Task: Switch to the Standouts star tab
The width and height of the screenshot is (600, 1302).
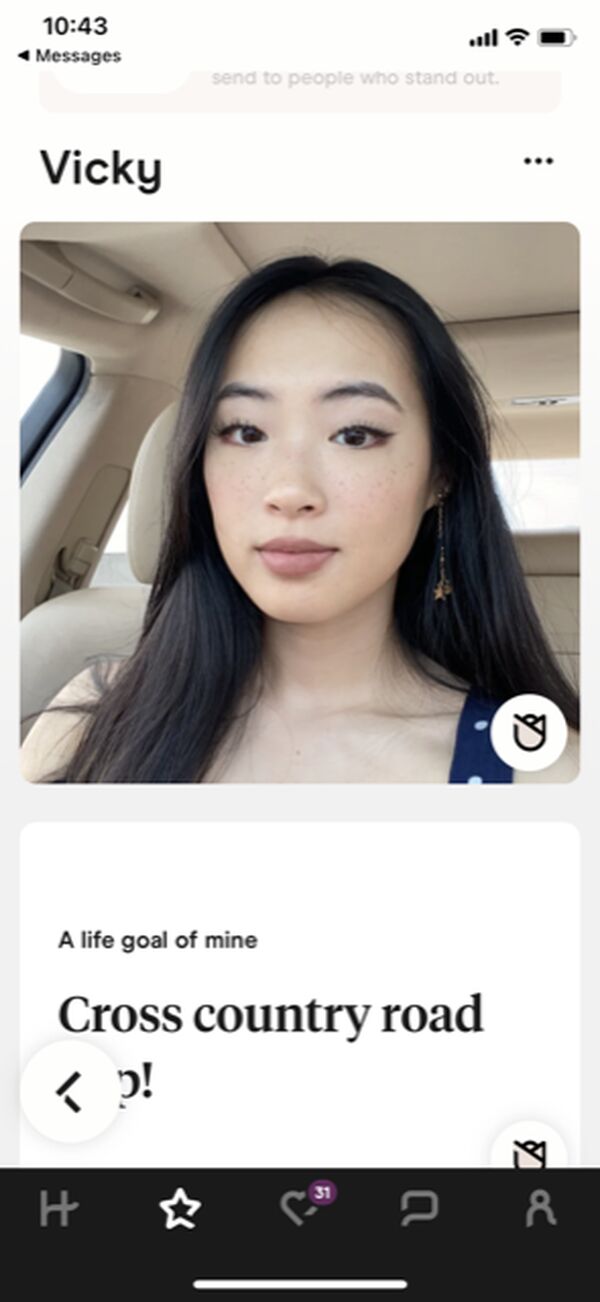Action: (x=180, y=1210)
